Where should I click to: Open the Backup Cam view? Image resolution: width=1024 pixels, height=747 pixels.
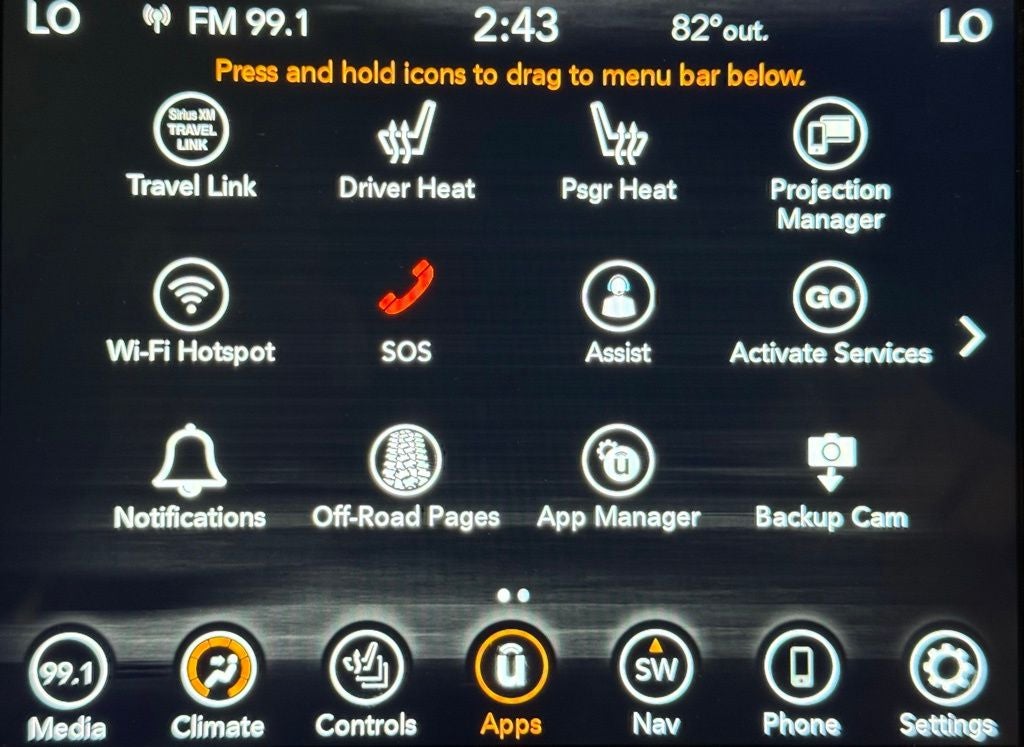coord(831,461)
